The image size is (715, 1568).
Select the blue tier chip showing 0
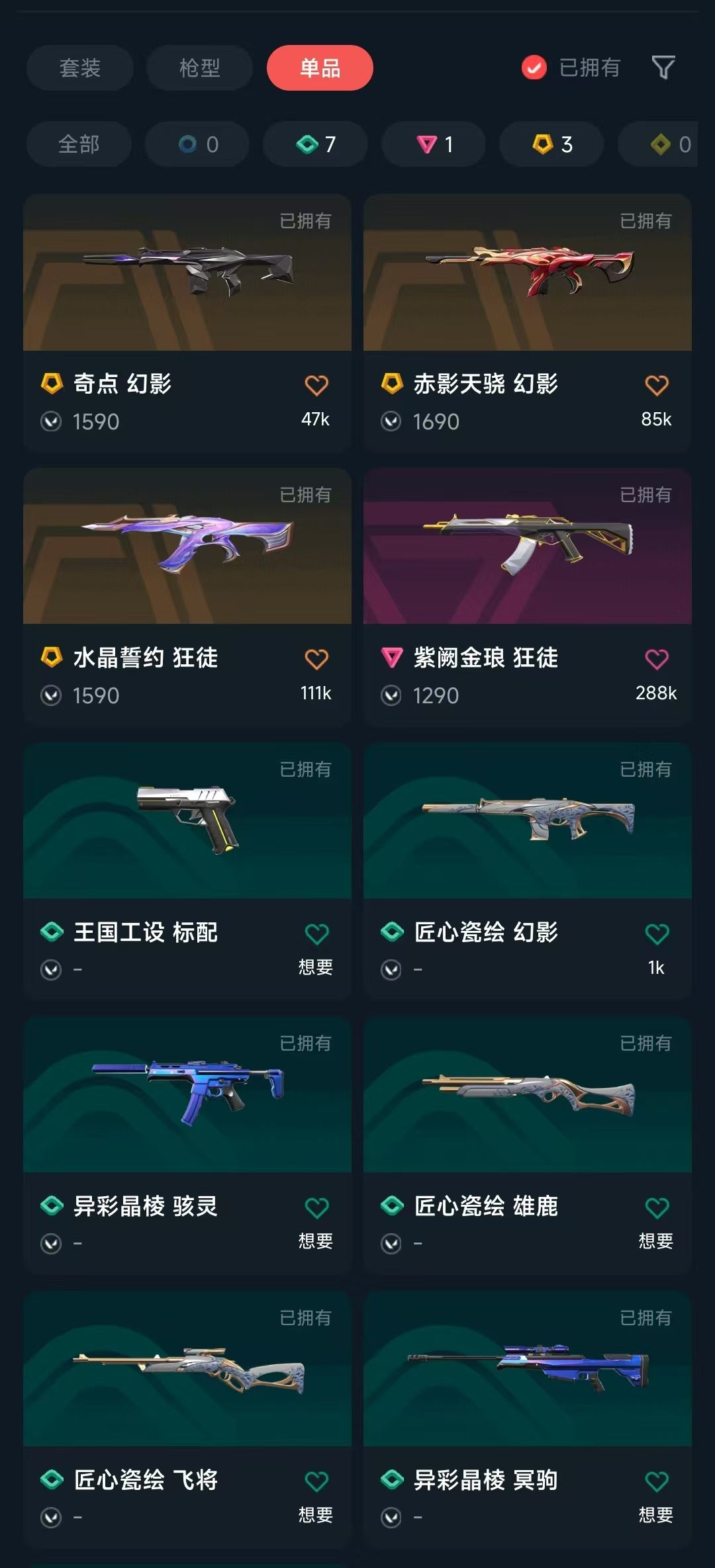coord(197,144)
